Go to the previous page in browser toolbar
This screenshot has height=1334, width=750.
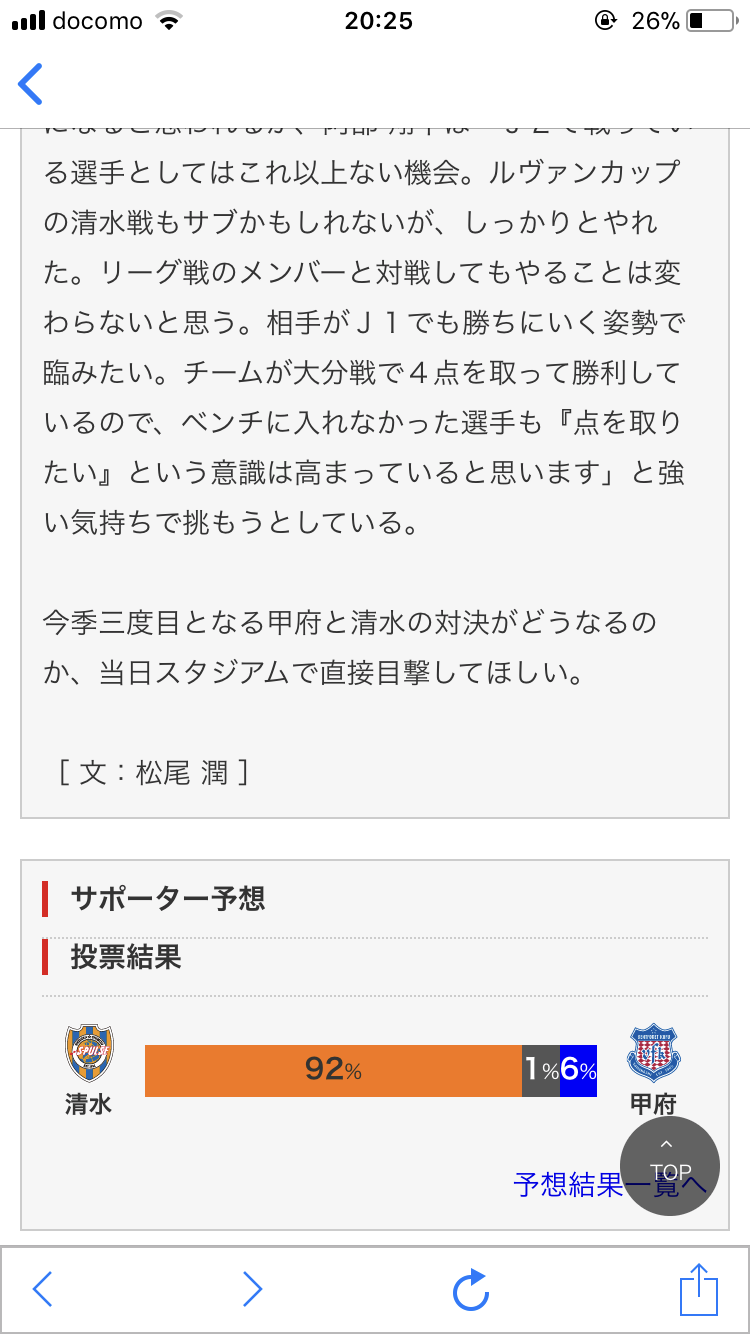pyautogui.click(x=42, y=1290)
